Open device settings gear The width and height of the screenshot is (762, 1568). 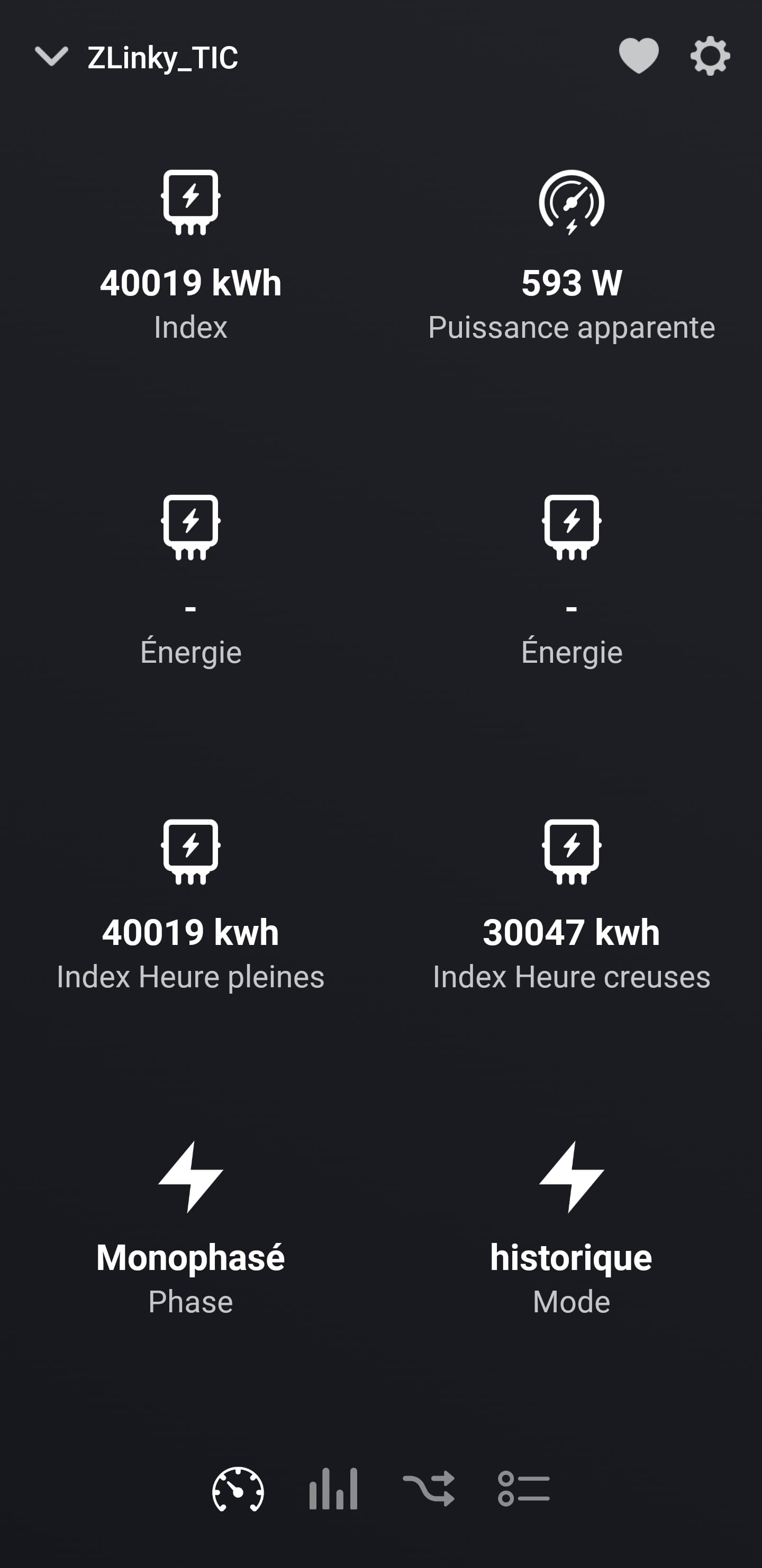click(710, 57)
